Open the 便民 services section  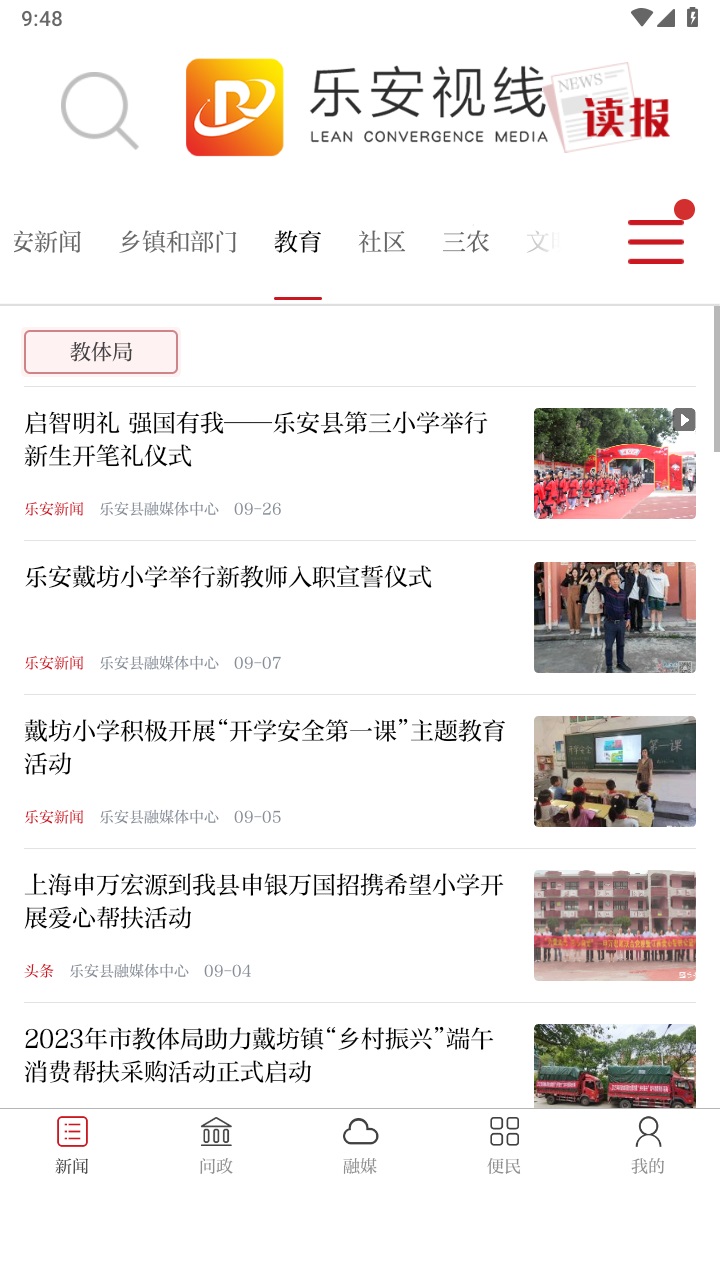504,1145
